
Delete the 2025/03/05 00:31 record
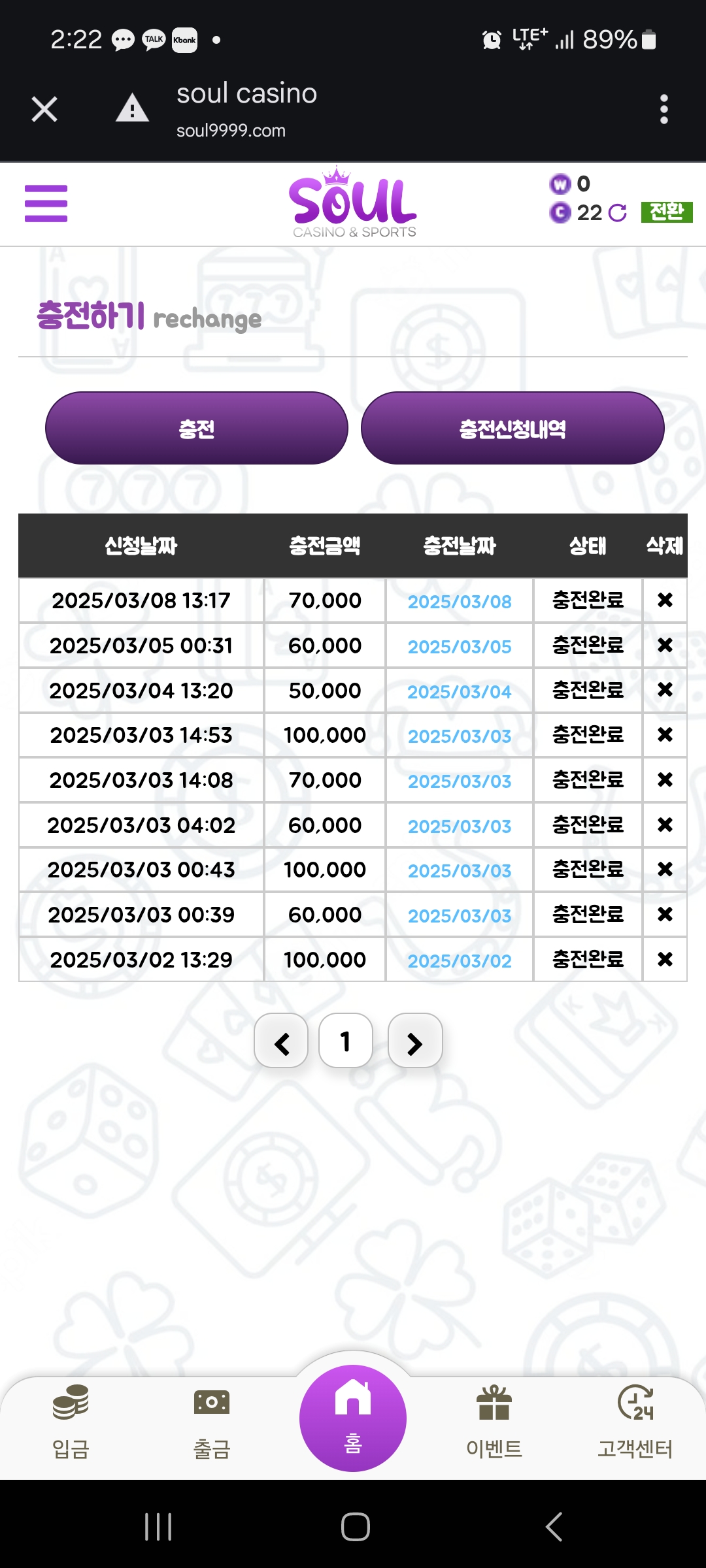click(665, 645)
